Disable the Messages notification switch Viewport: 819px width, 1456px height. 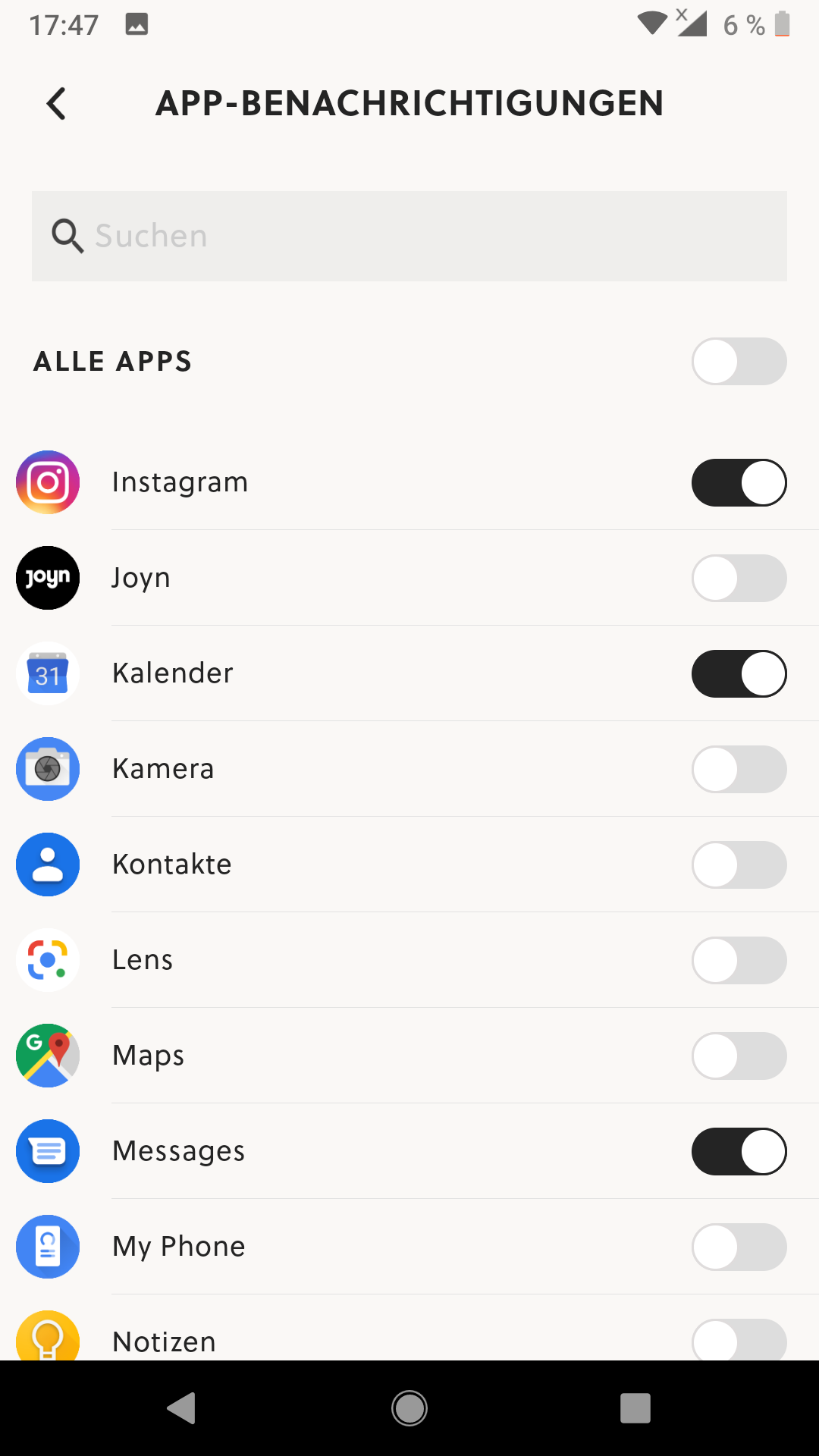(739, 1150)
